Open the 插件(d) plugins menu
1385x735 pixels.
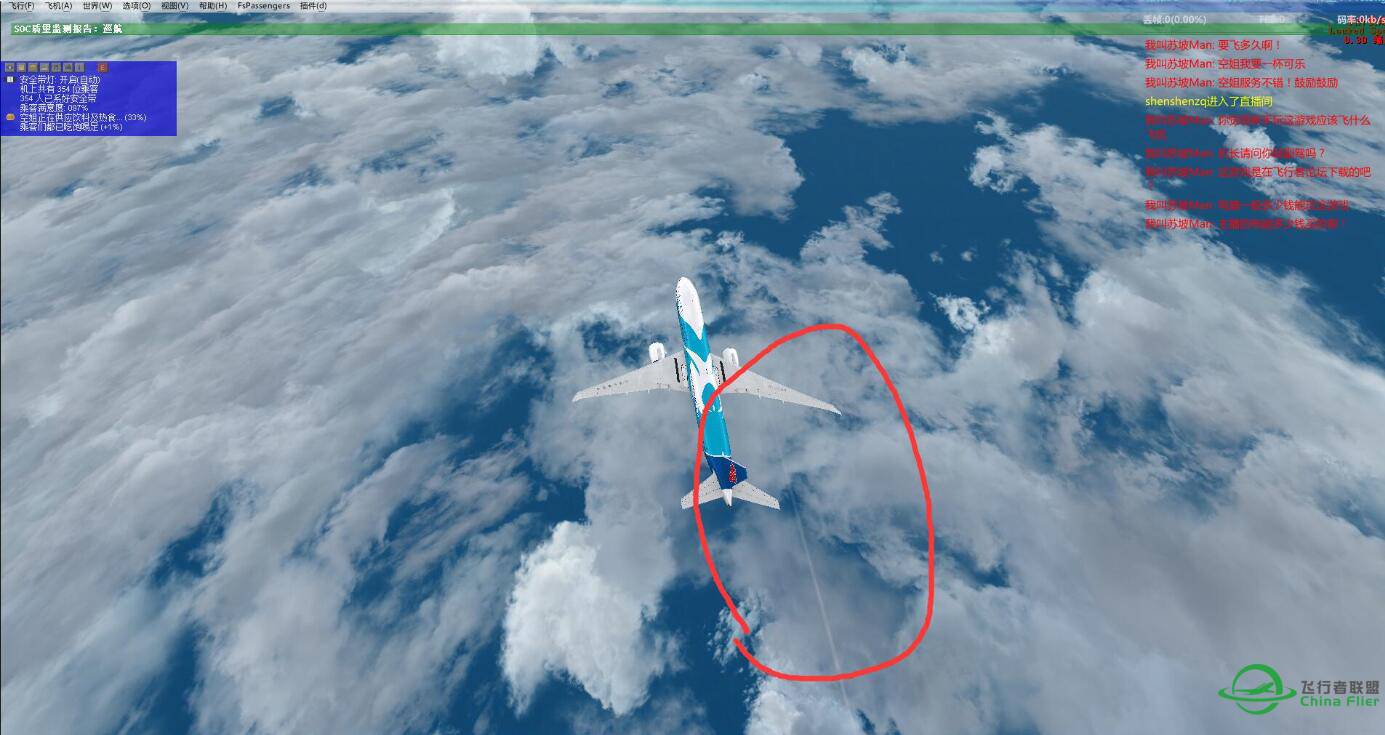tap(313, 5)
